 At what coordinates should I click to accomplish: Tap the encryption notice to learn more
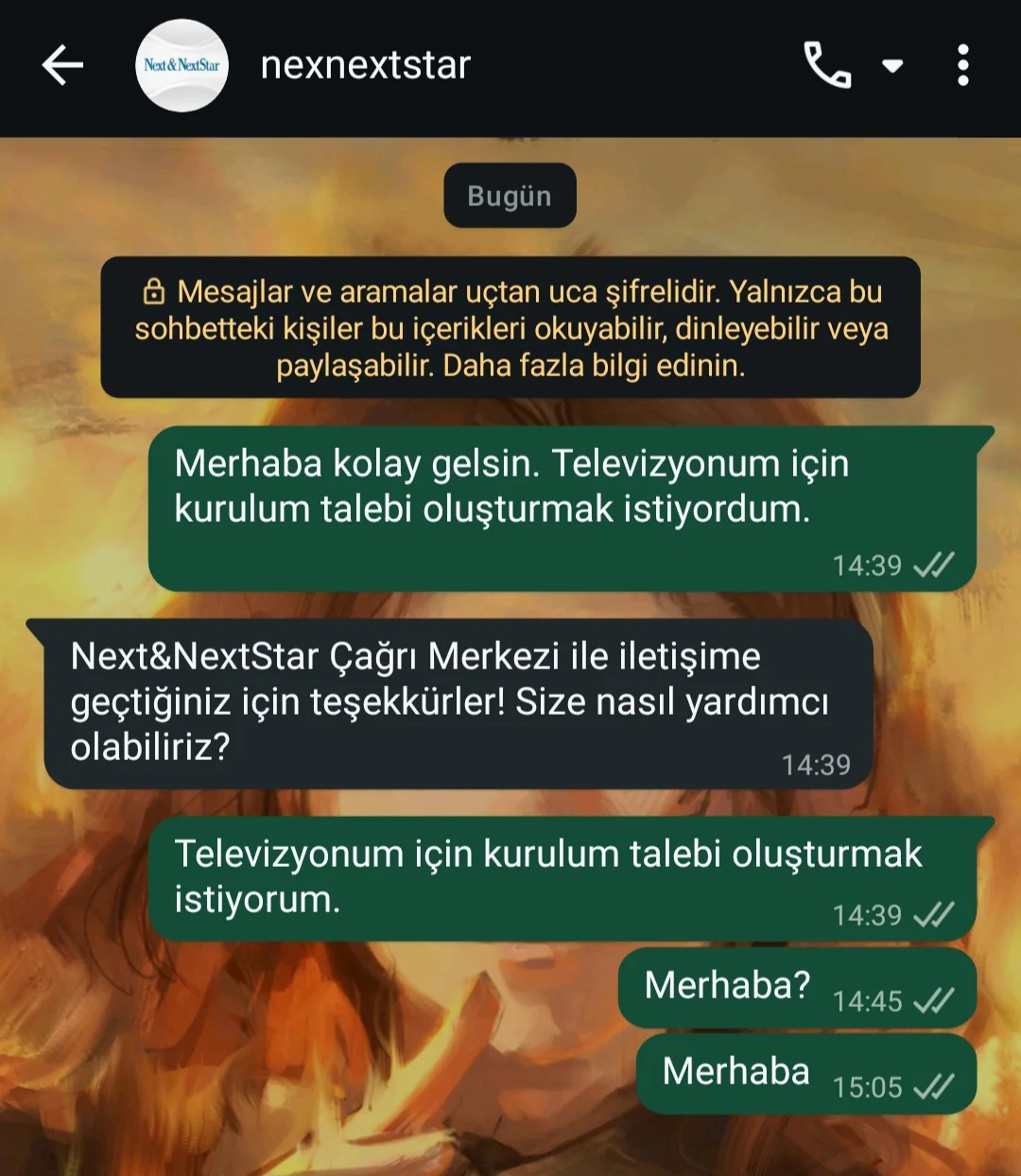(x=510, y=328)
